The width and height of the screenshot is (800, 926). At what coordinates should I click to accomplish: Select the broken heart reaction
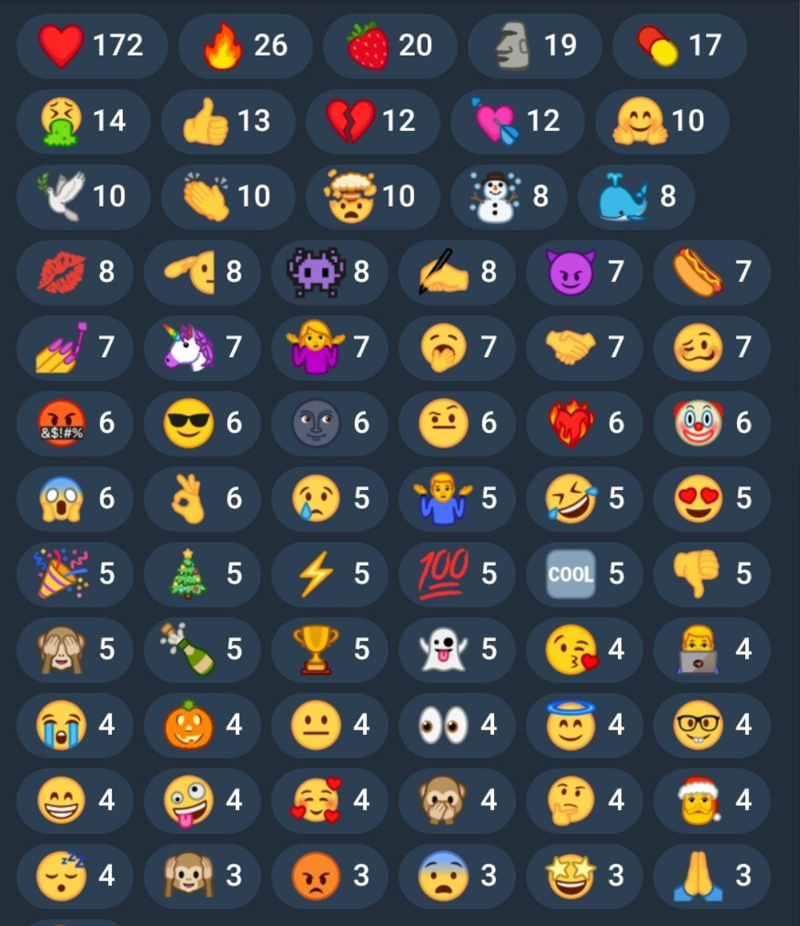[372, 122]
